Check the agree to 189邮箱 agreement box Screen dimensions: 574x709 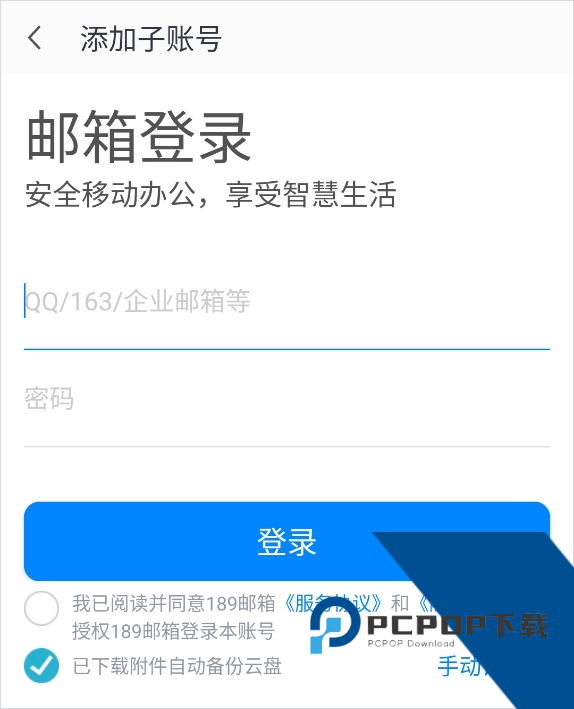pyautogui.click(x=41, y=608)
